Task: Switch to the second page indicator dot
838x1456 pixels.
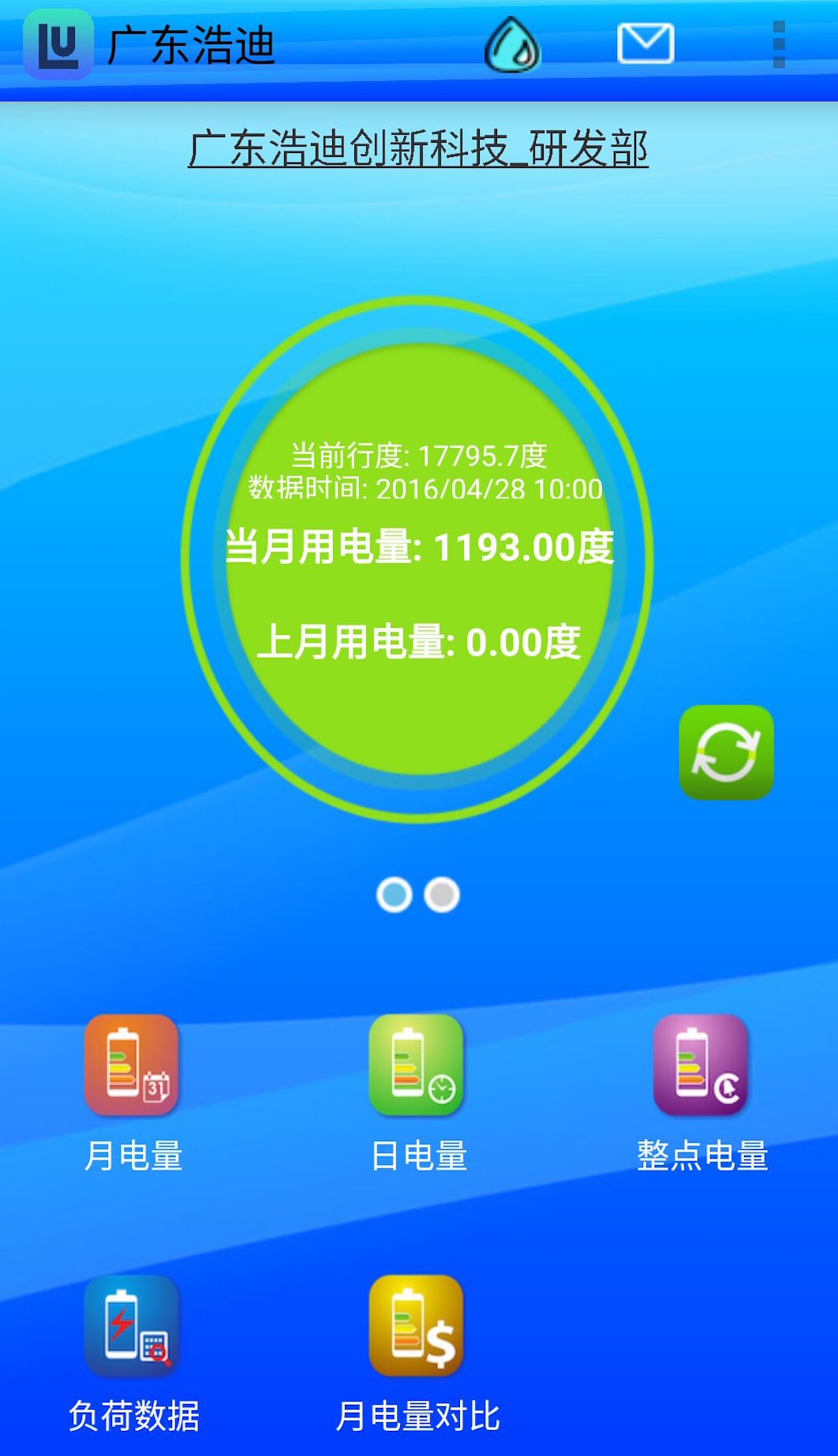Action: coord(442,895)
